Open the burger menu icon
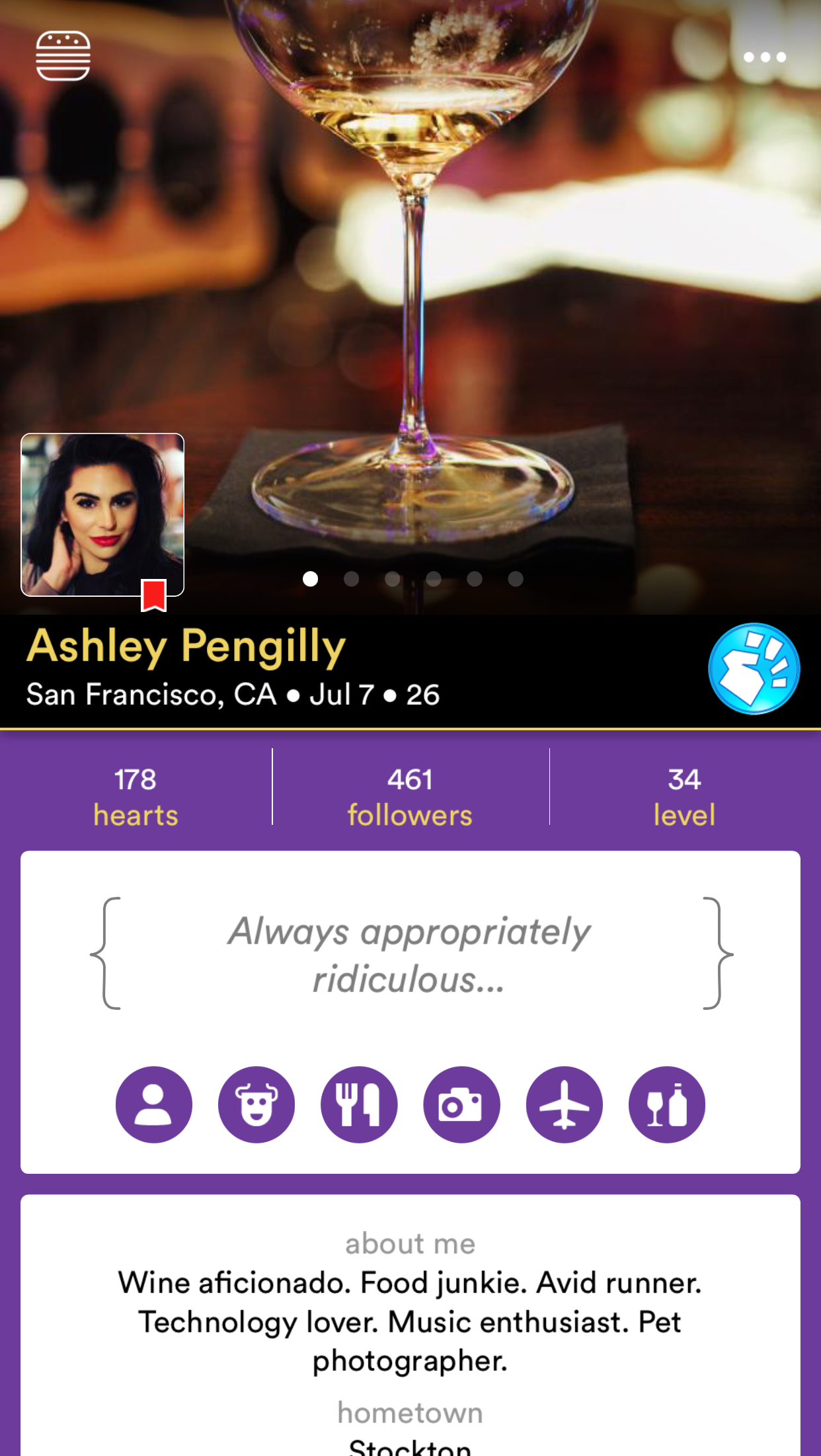 click(x=63, y=56)
